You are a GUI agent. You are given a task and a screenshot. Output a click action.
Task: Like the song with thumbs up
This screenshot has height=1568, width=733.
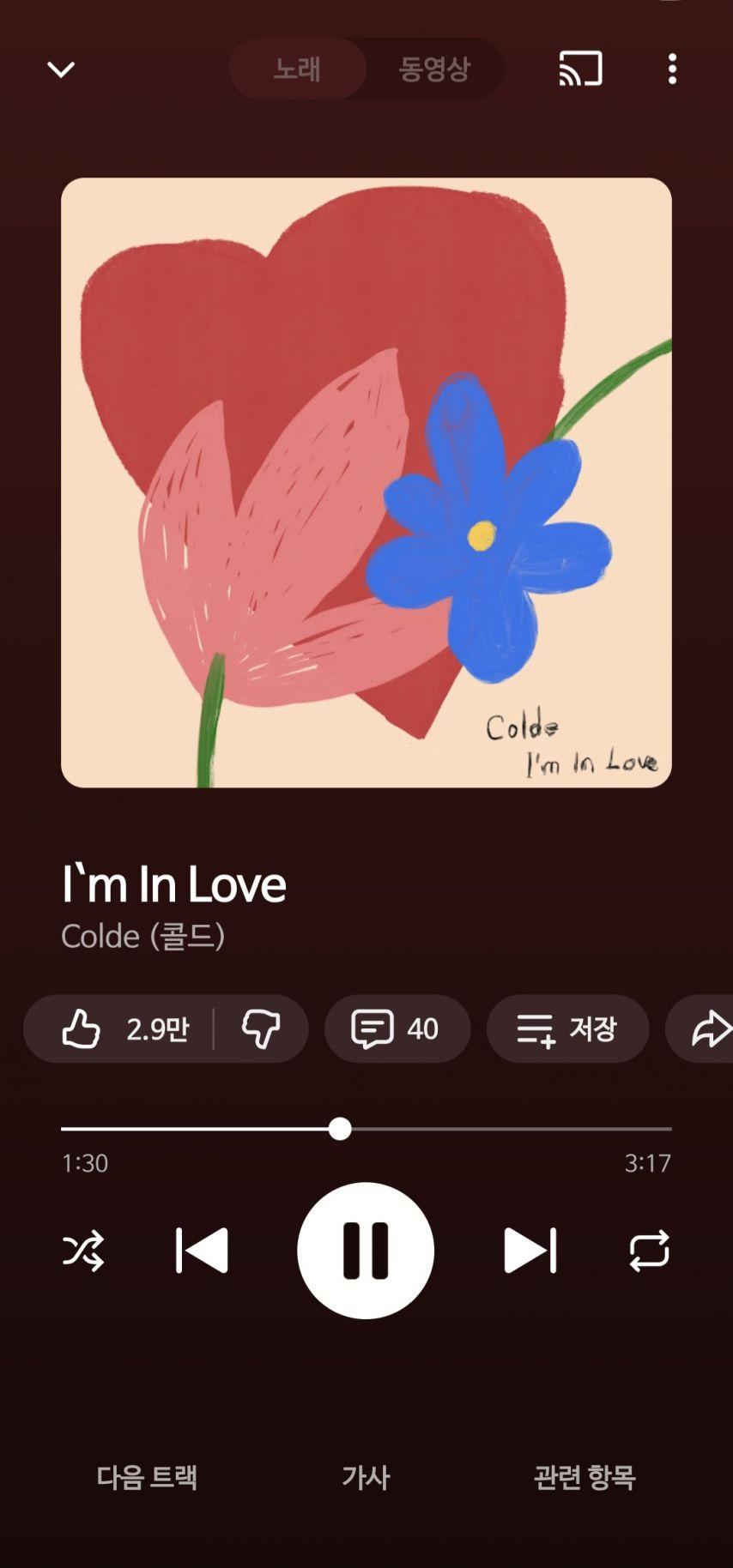(121, 1029)
